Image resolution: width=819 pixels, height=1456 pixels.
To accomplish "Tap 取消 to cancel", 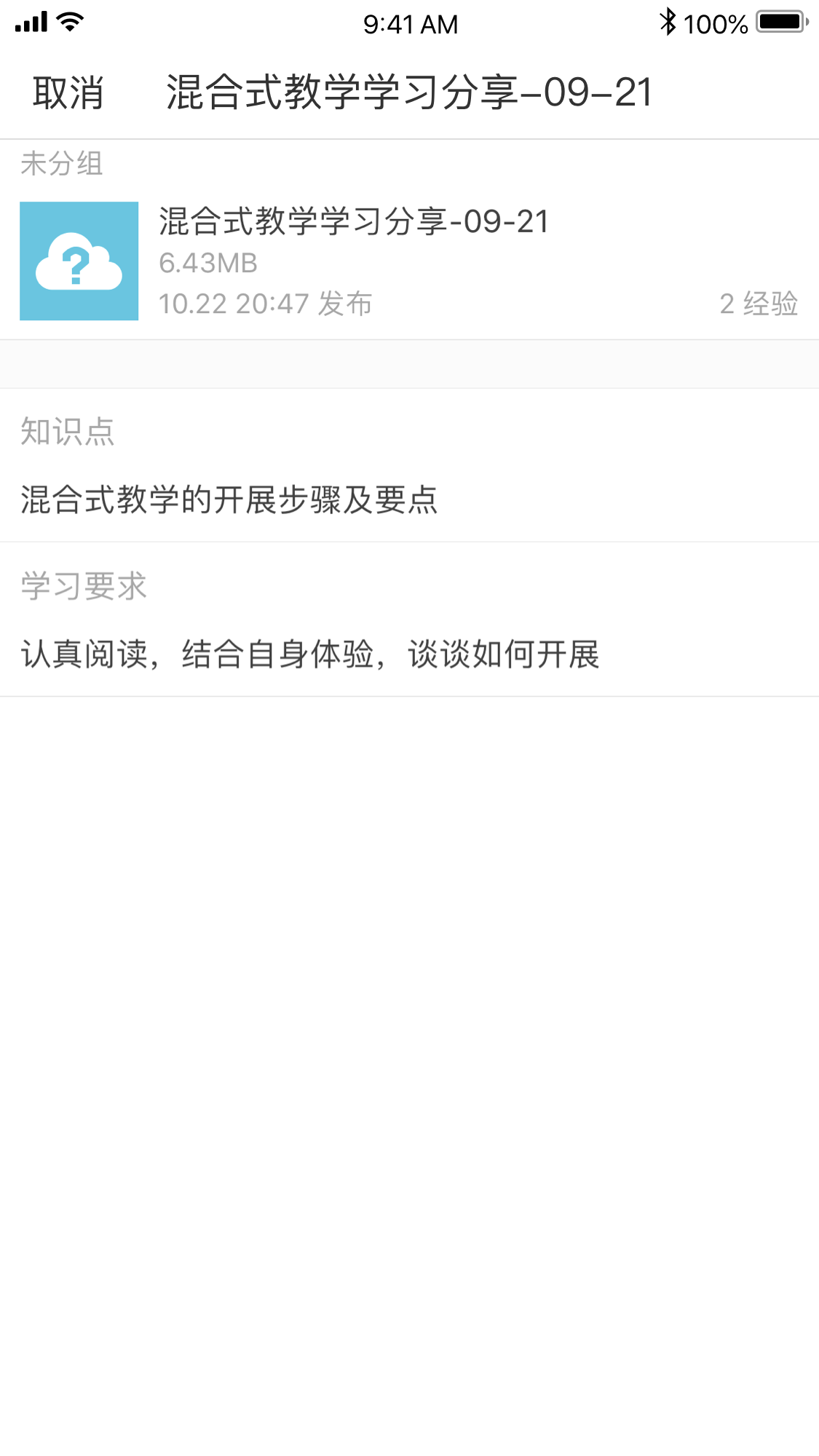I will tap(68, 93).
